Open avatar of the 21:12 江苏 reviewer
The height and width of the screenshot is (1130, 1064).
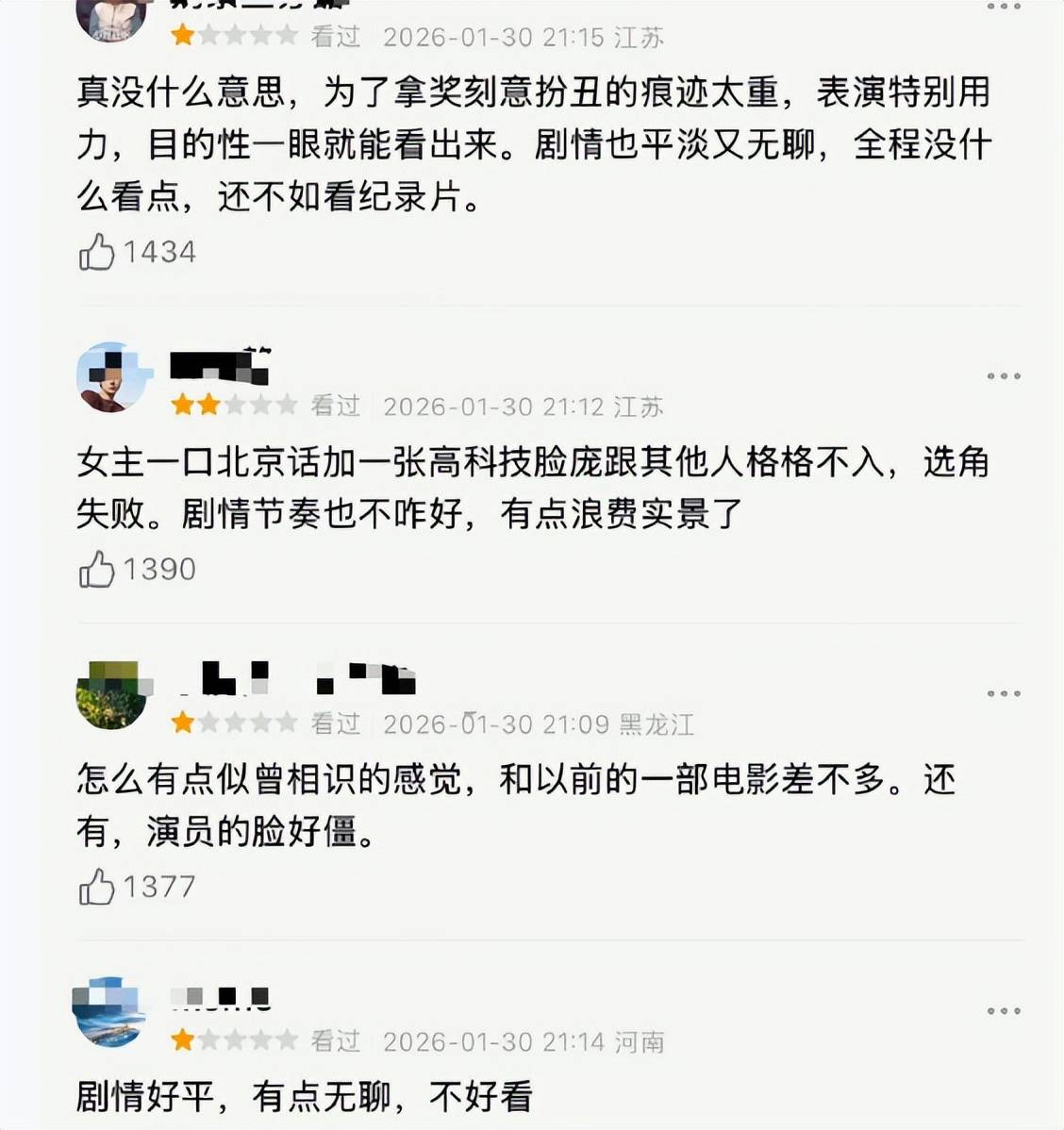[x=113, y=377]
